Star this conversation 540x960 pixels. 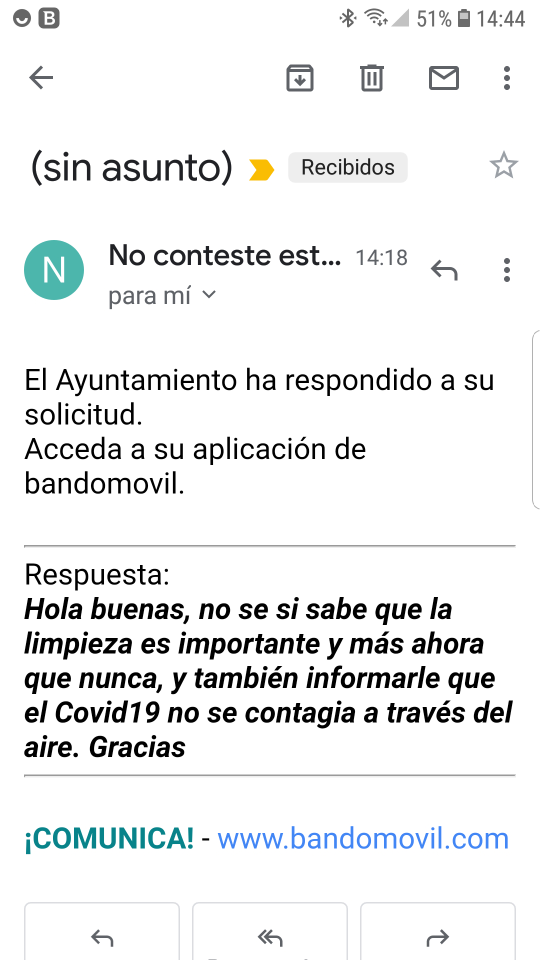504,166
